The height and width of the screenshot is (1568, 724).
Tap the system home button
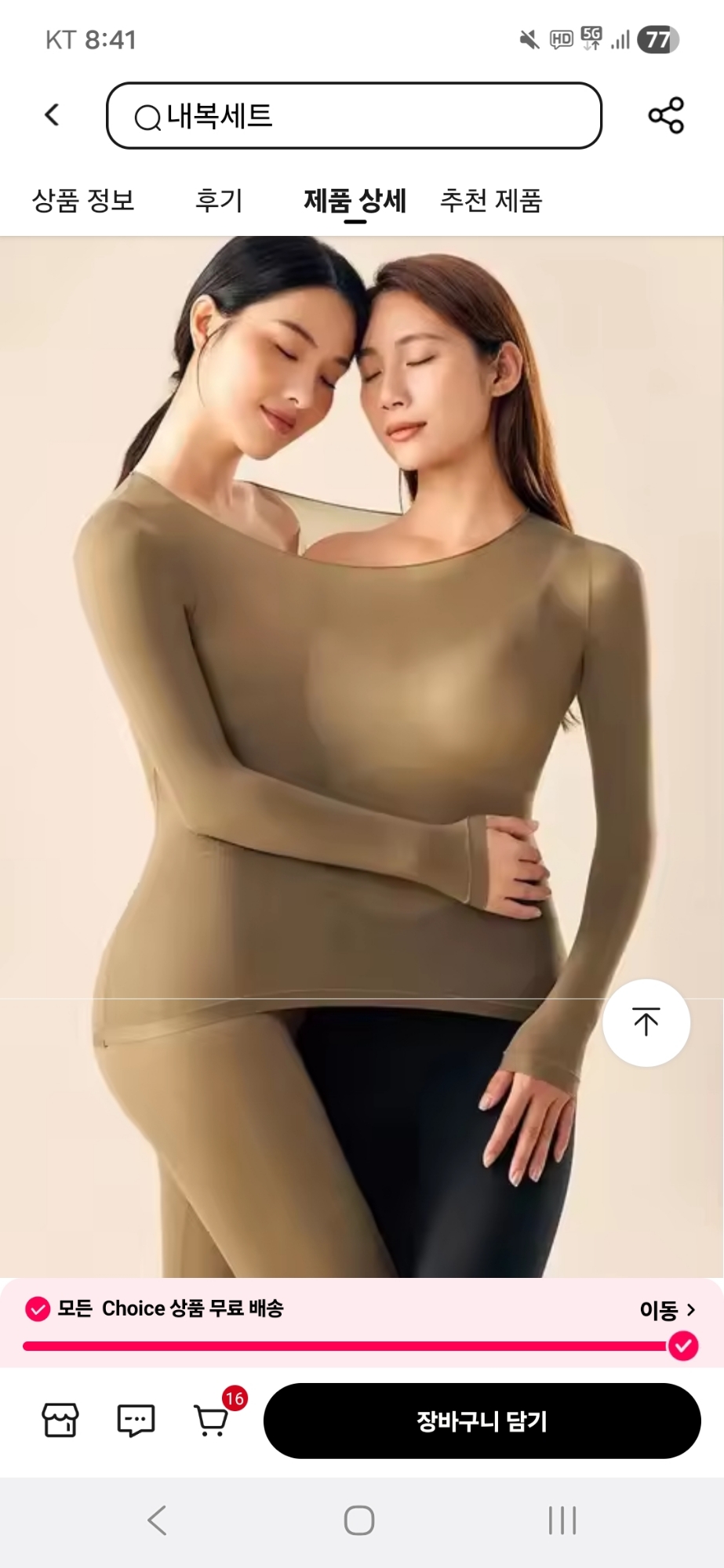pyautogui.click(x=359, y=1520)
